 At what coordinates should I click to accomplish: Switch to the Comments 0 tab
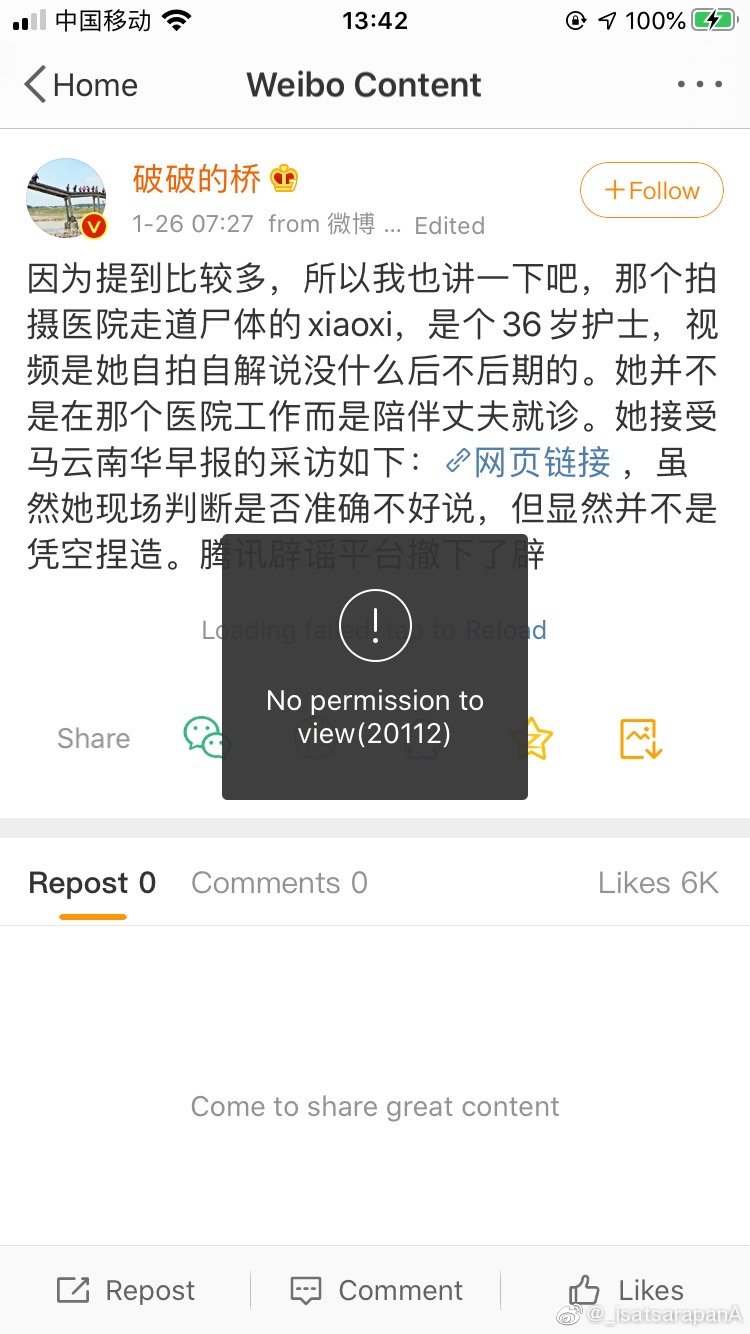coord(279,883)
